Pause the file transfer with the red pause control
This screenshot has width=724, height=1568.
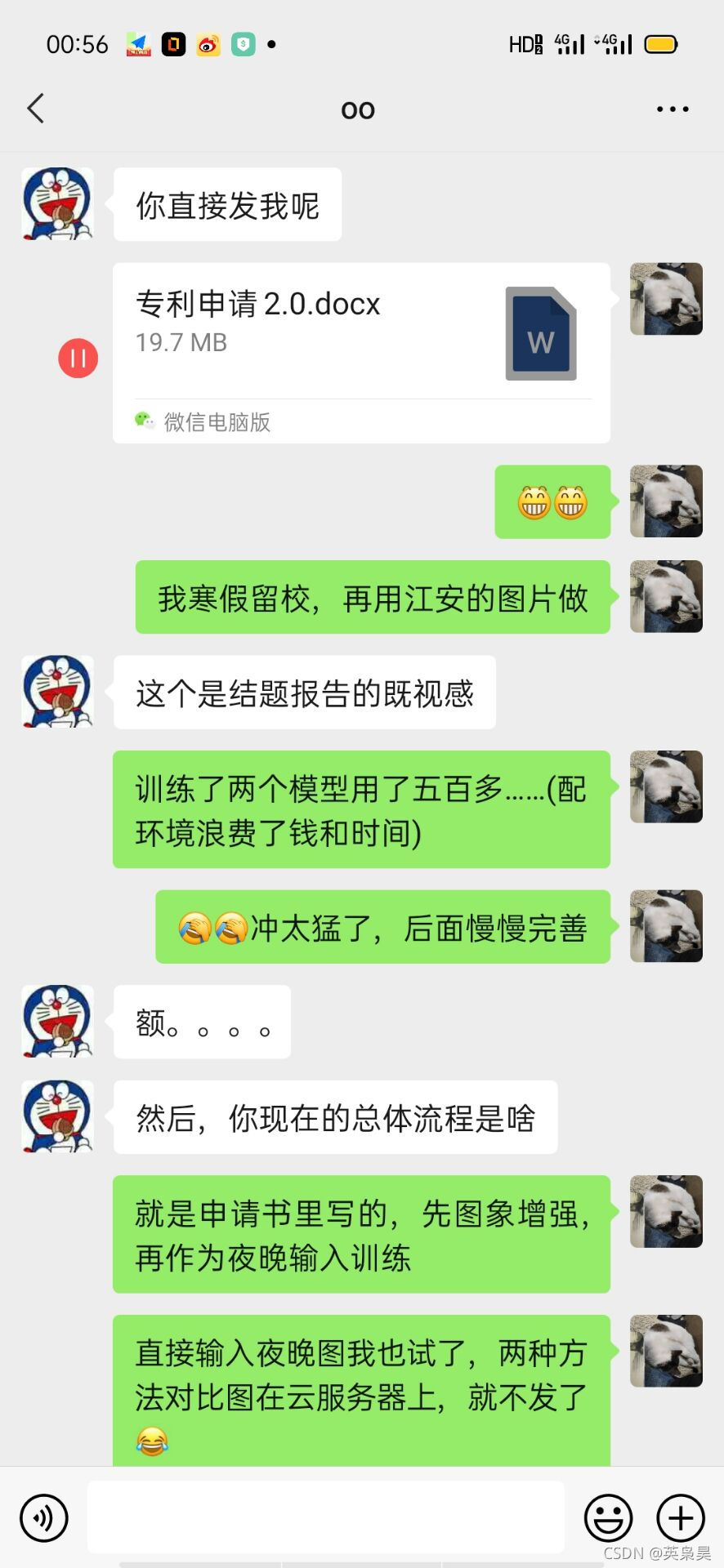click(x=78, y=357)
